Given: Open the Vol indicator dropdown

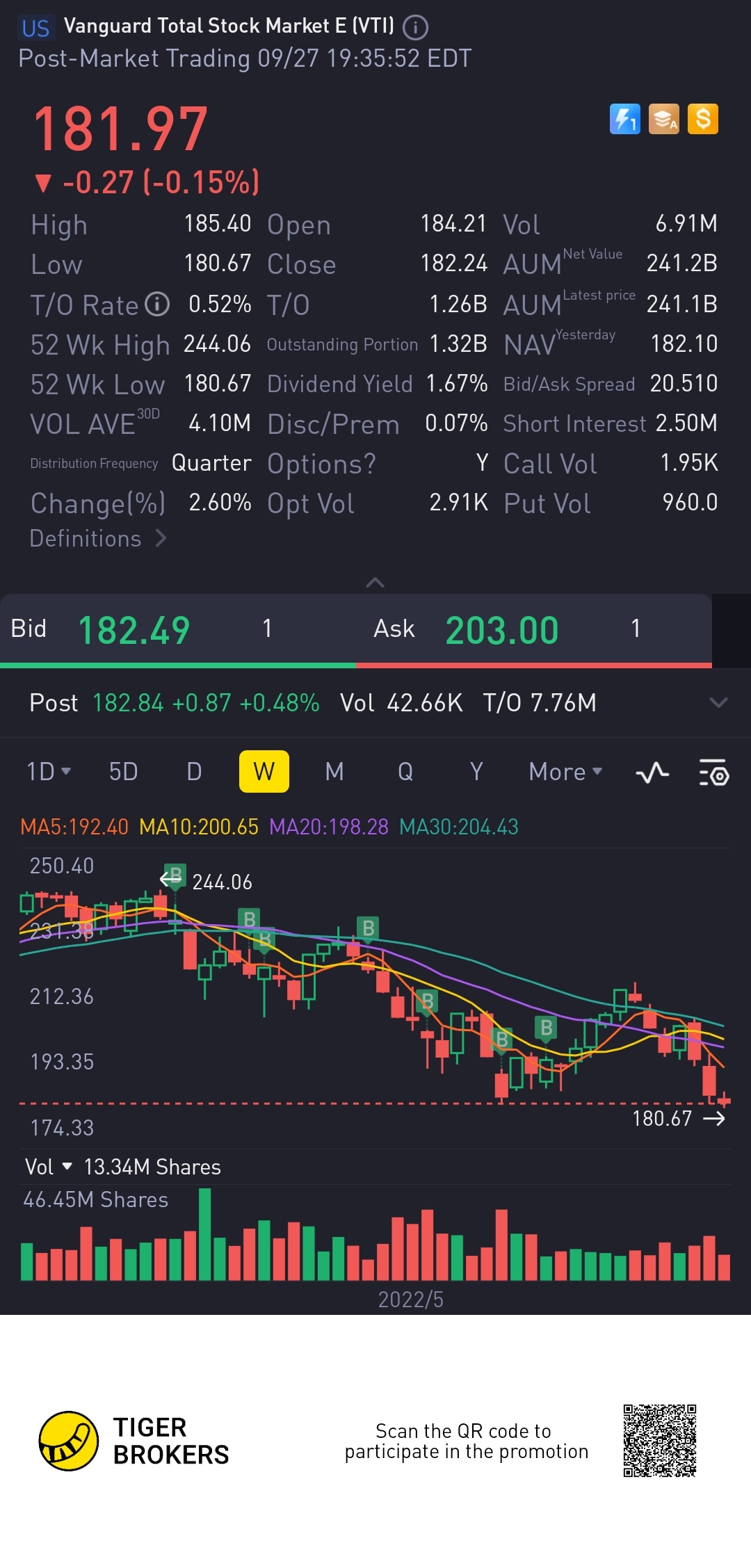Looking at the screenshot, I should [x=49, y=1167].
